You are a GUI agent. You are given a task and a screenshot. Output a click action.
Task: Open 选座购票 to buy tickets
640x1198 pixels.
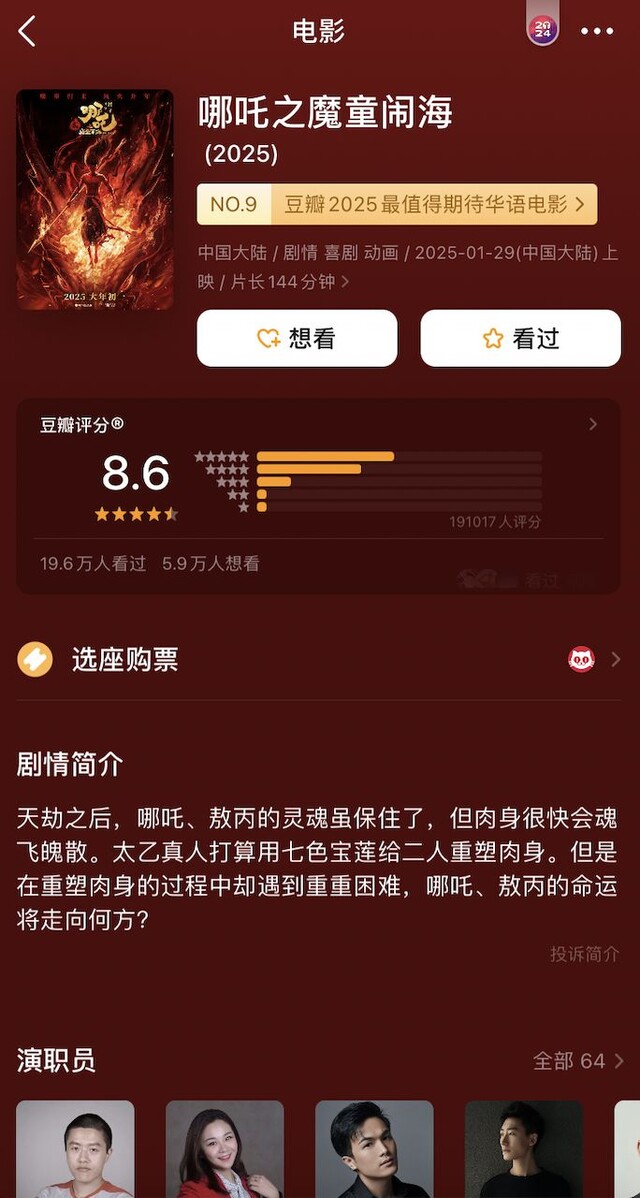pos(320,659)
